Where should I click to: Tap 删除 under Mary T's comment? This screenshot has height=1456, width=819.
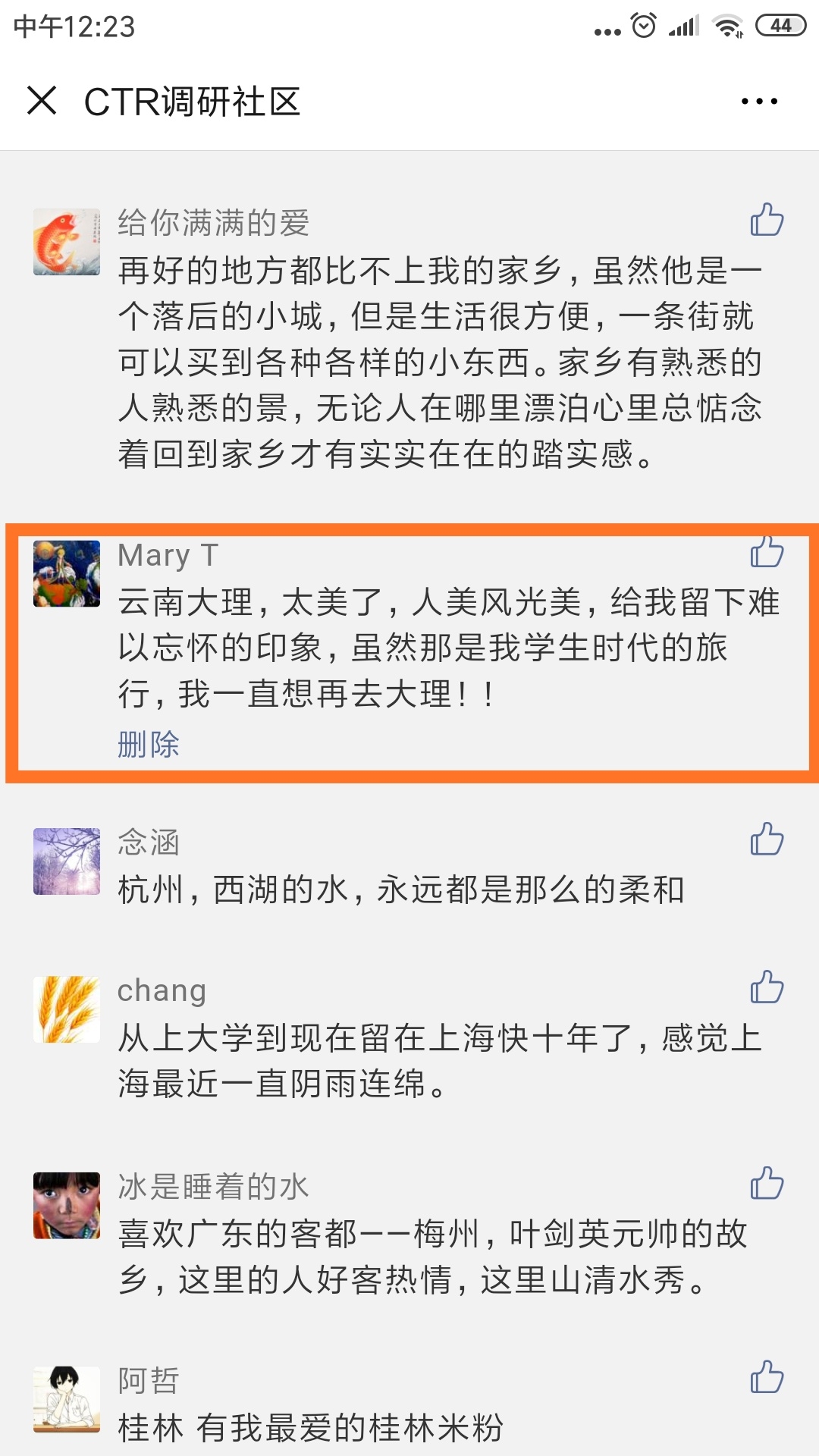[148, 744]
